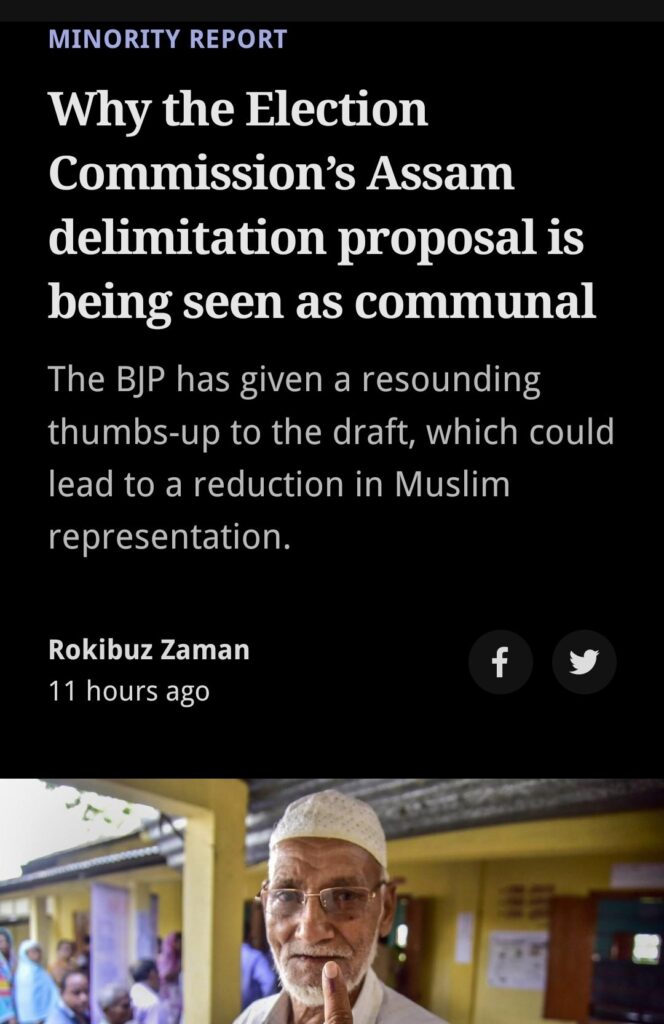664x1024 pixels.
Task: Open author Rokibuz Zaman's profile
Action: [149, 649]
